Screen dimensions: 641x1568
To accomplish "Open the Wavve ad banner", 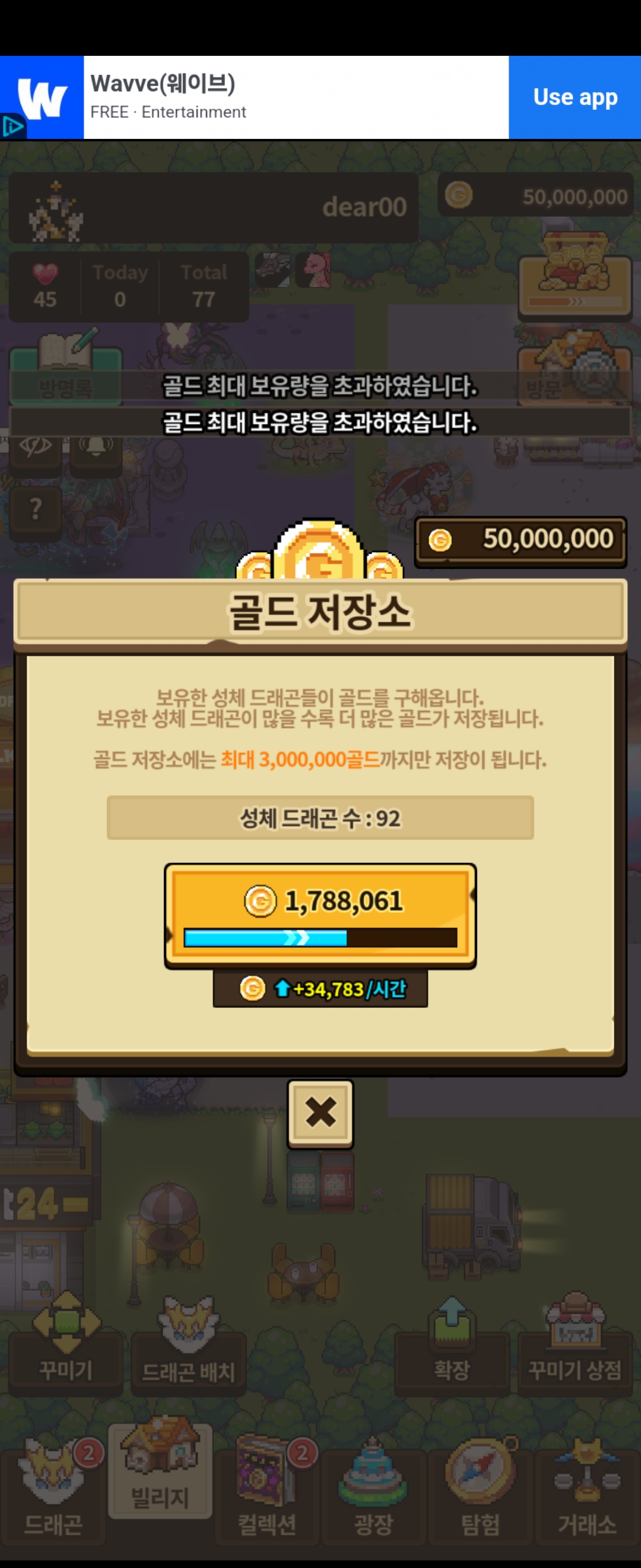I will (x=296, y=97).
